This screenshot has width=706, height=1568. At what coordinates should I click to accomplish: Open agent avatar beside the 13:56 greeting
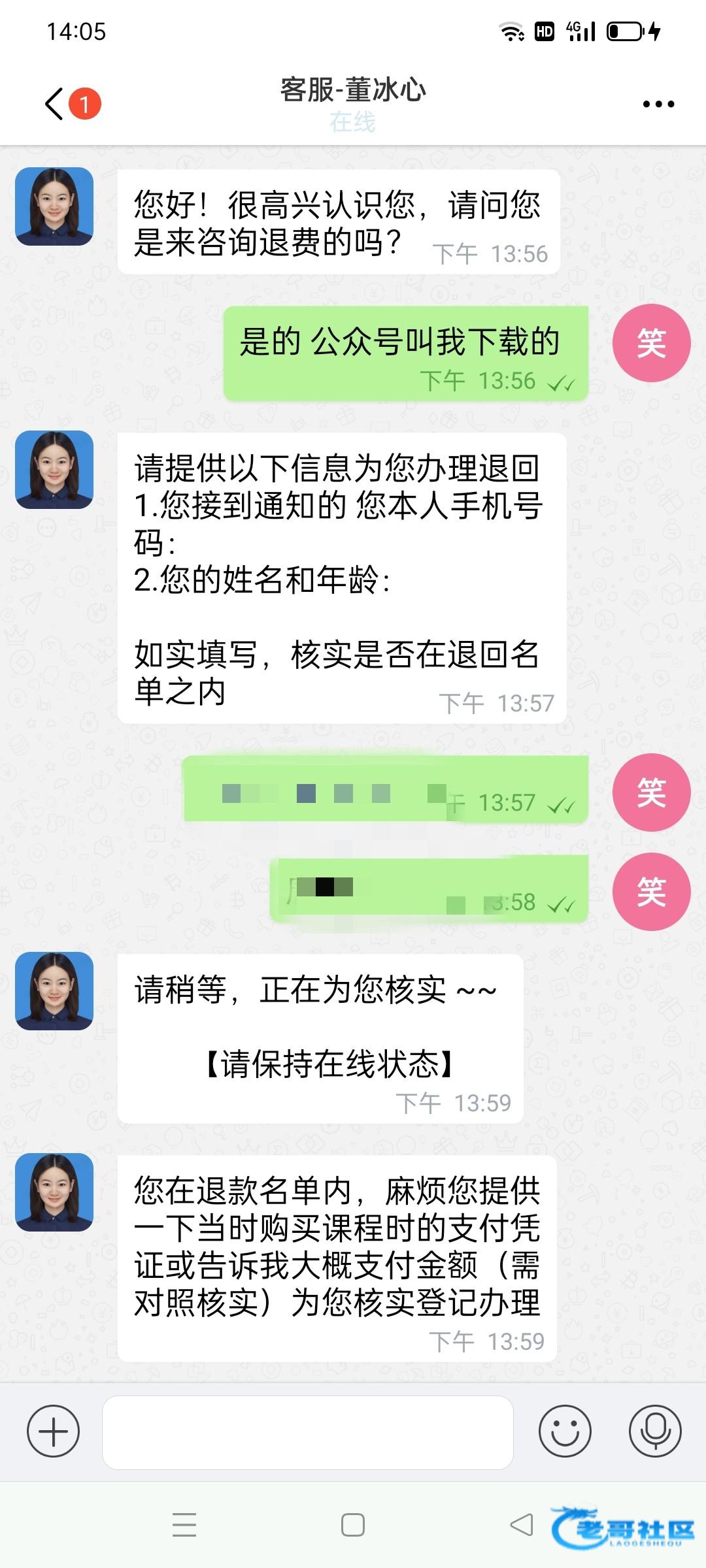tap(54, 206)
